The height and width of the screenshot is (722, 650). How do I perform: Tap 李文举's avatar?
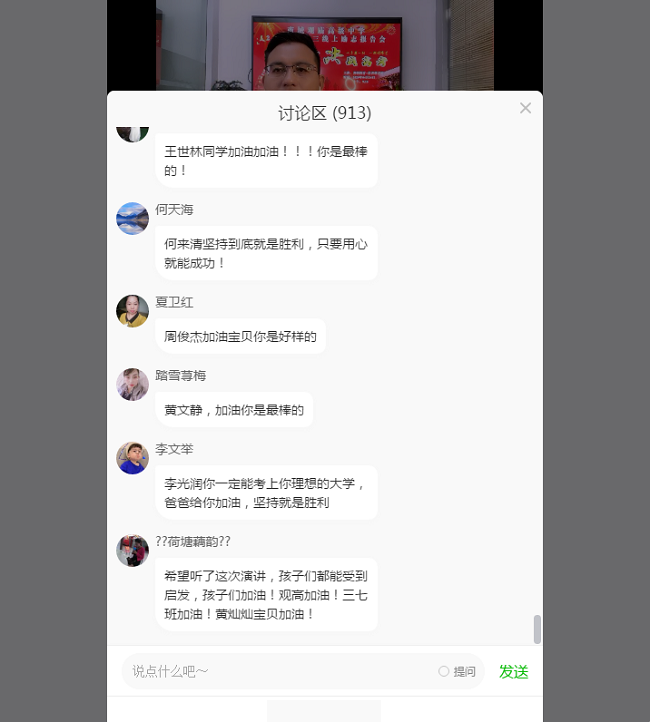pos(132,458)
